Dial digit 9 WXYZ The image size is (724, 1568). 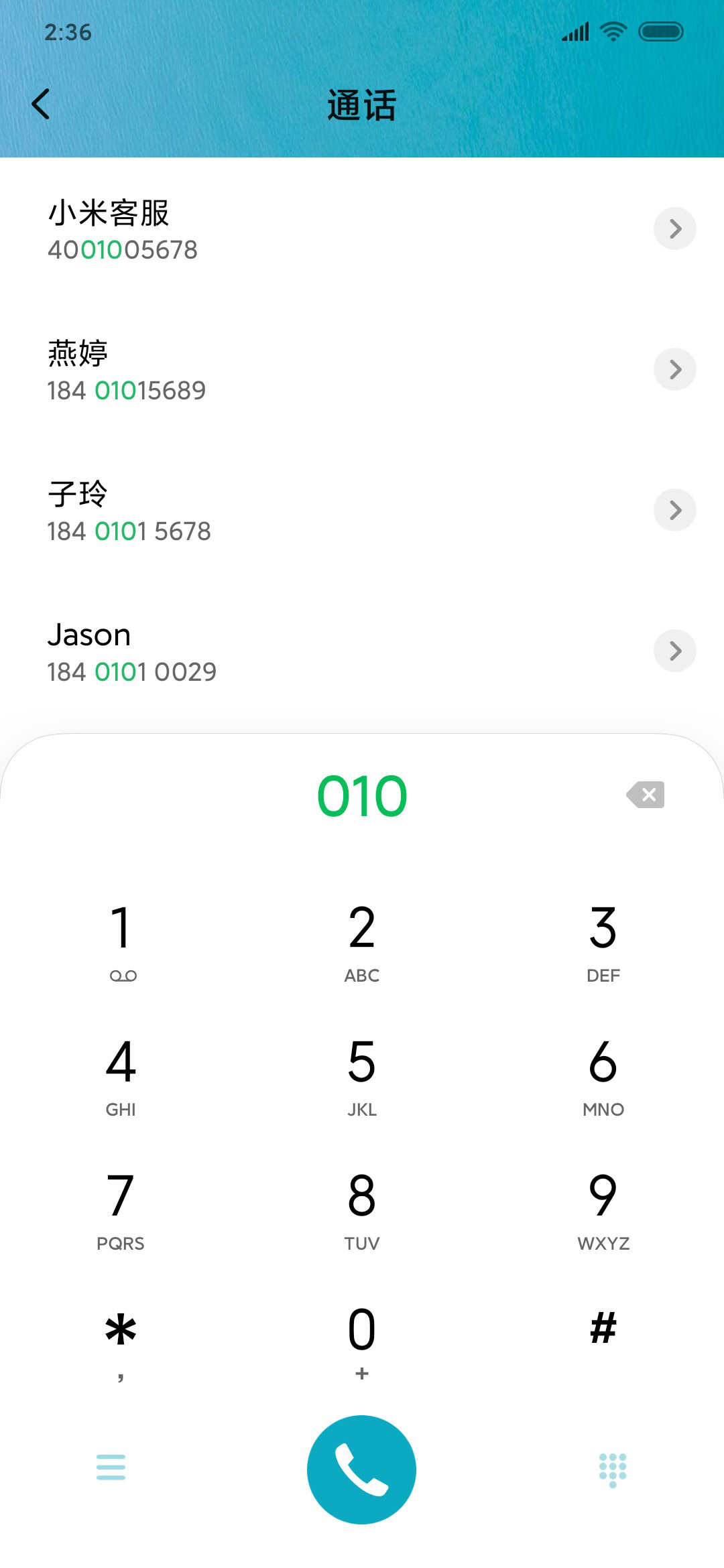point(603,1210)
